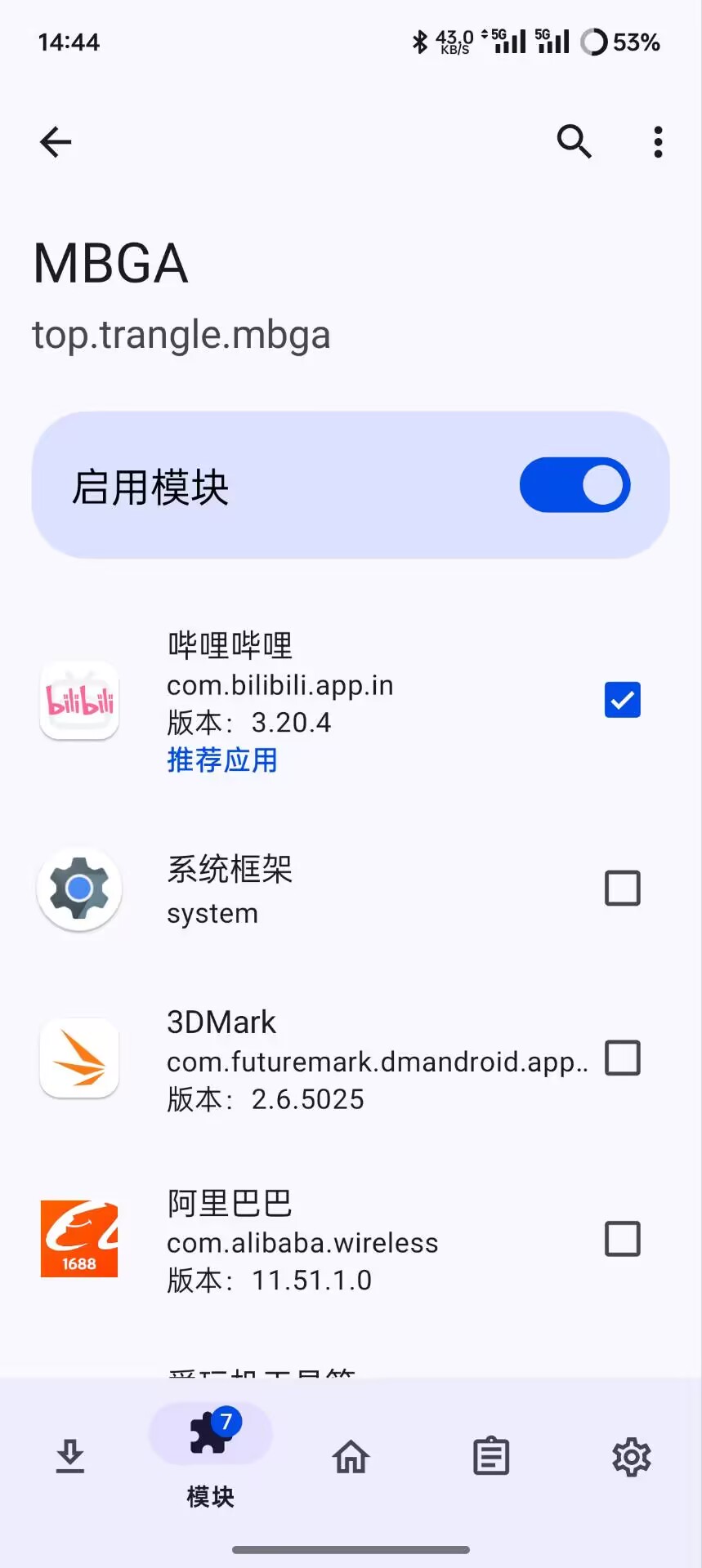This screenshot has height=1568, width=702.
Task: Go to the home tab
Action: [x=351, y=1457]
